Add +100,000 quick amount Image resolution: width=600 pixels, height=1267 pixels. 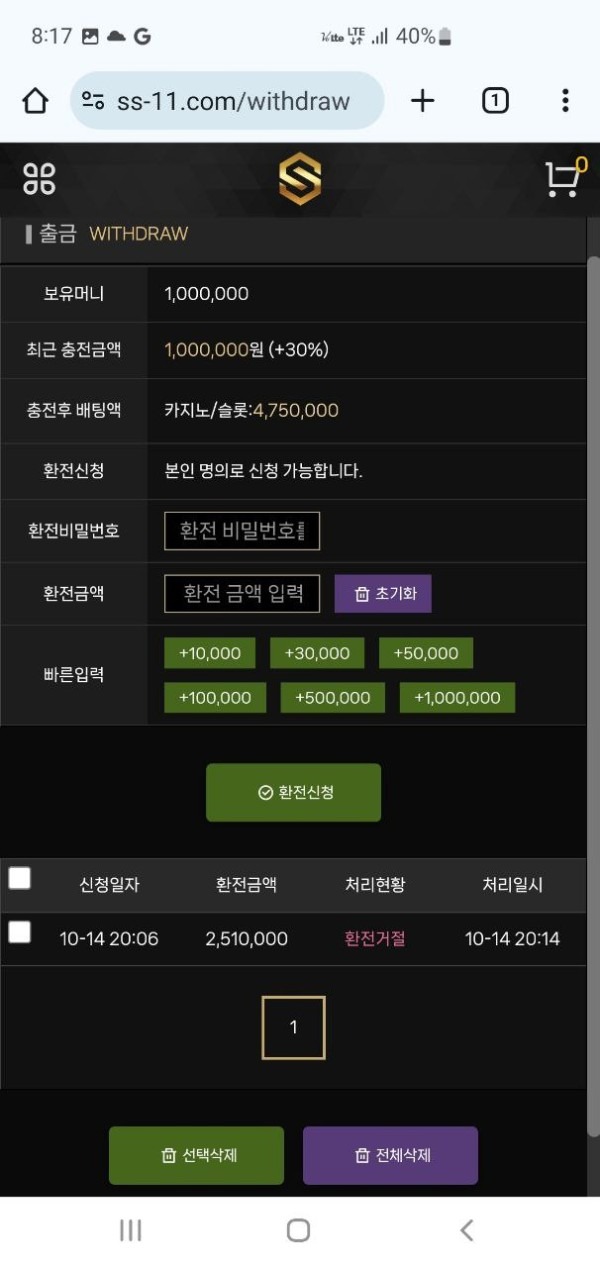215,697
